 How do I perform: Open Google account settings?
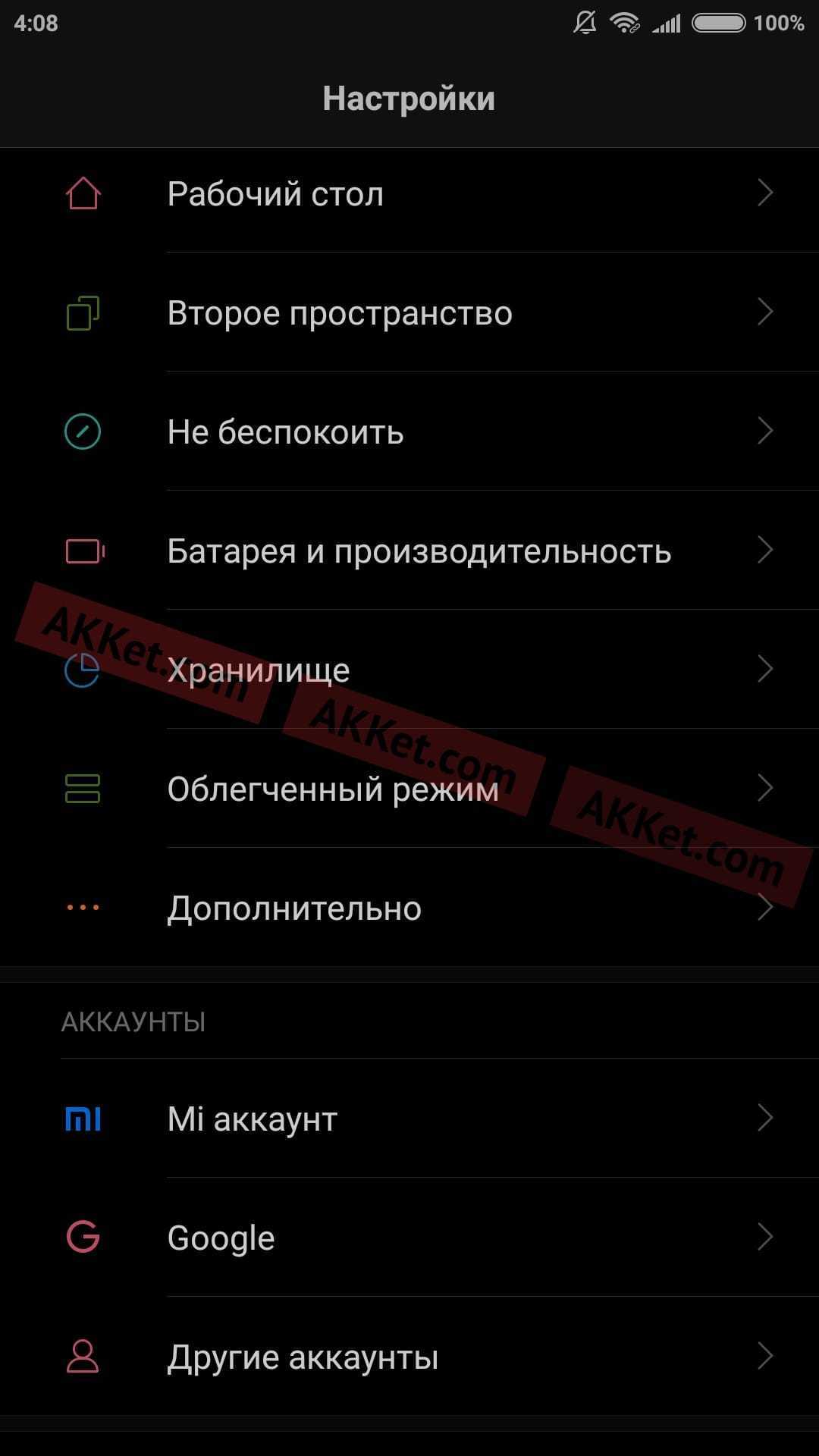(409, 1238)
